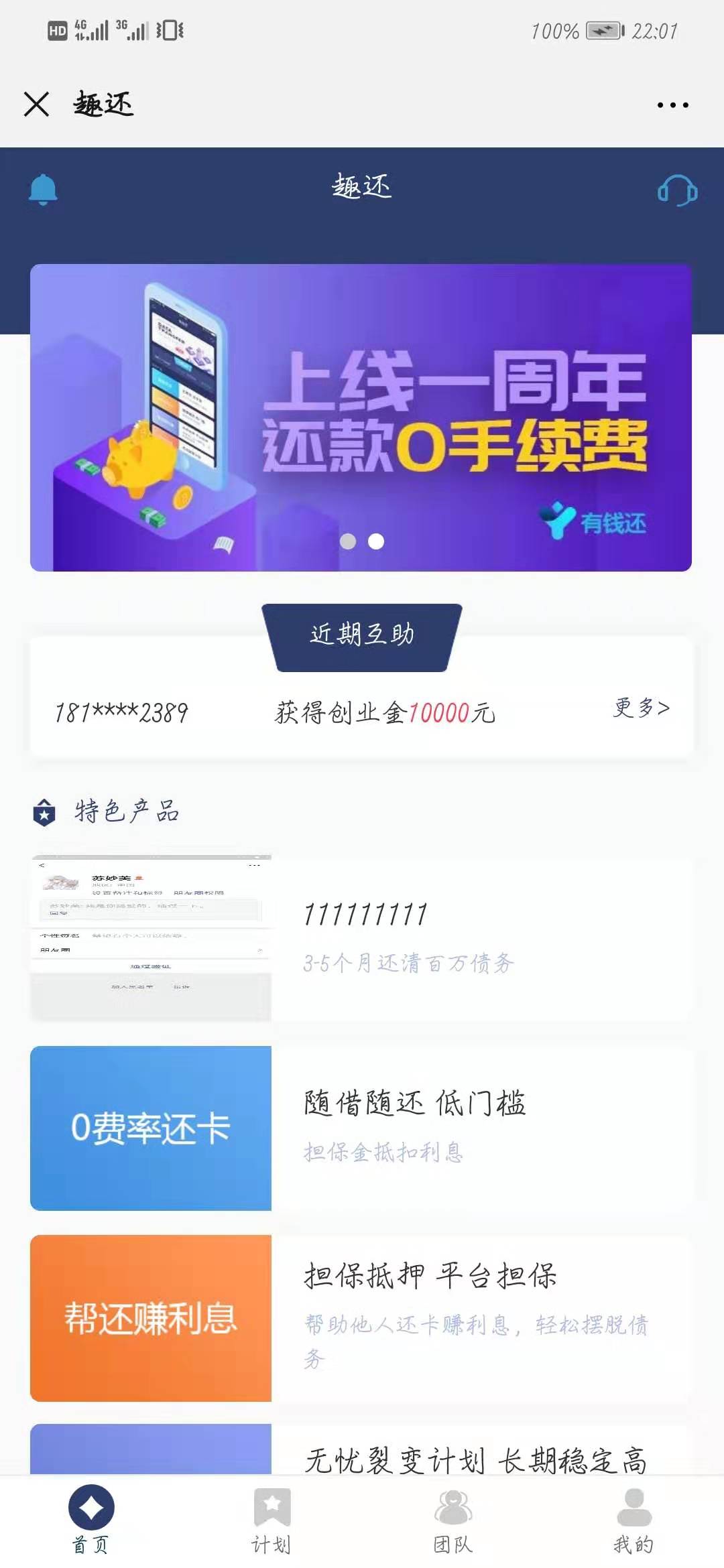Viewport: 724px width, 1568px height.
Task: Open the 111111111 product card
Action: click(361, 938)
